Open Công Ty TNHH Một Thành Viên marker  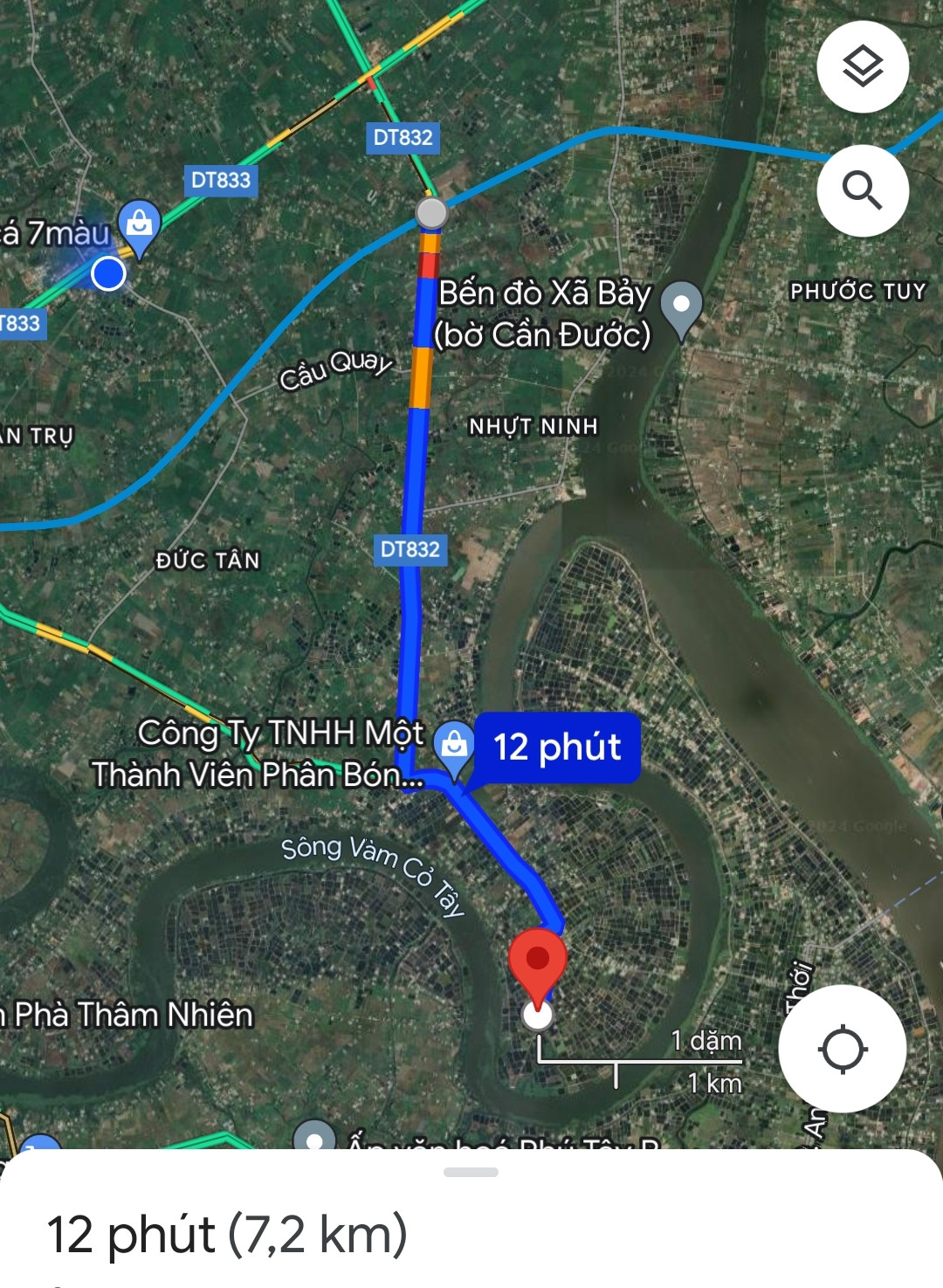coord(454,749)
